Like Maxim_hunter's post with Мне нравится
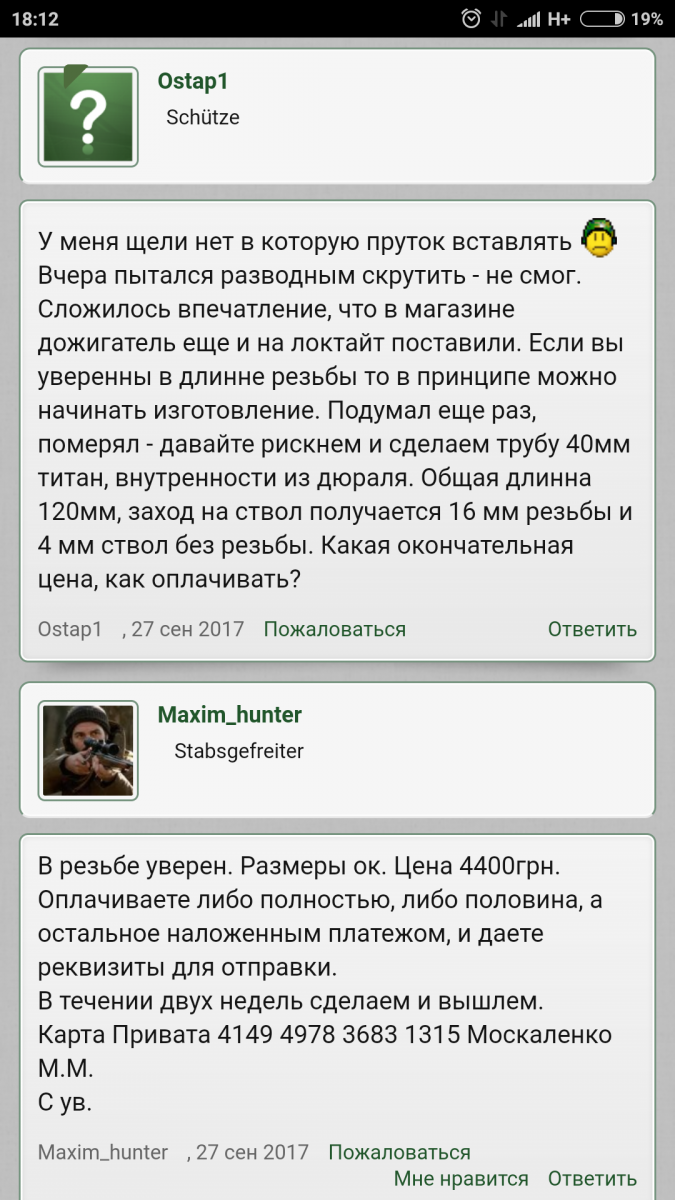The height and width of the screenshot is (1200, 675). tap(461, 1179)
